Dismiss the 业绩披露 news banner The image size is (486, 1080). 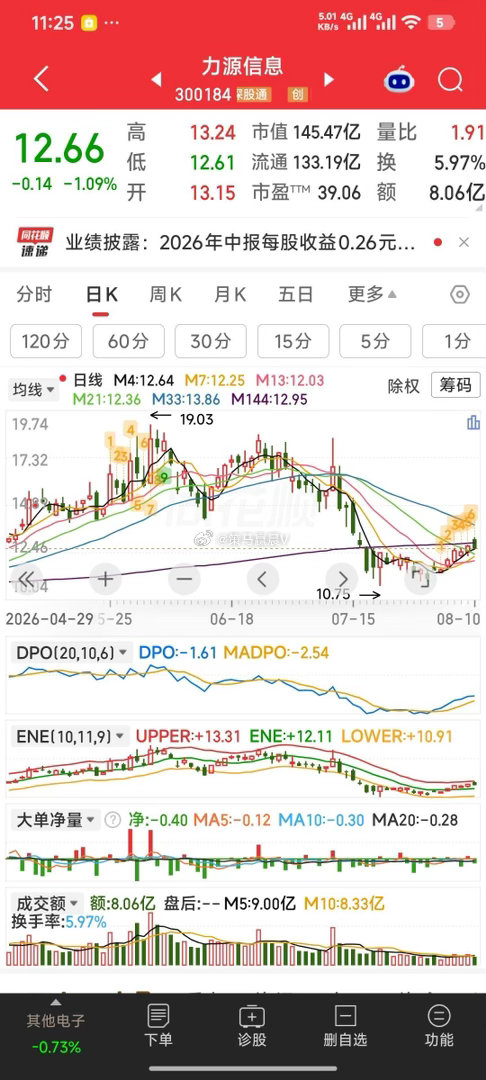[x=464, y=242]
